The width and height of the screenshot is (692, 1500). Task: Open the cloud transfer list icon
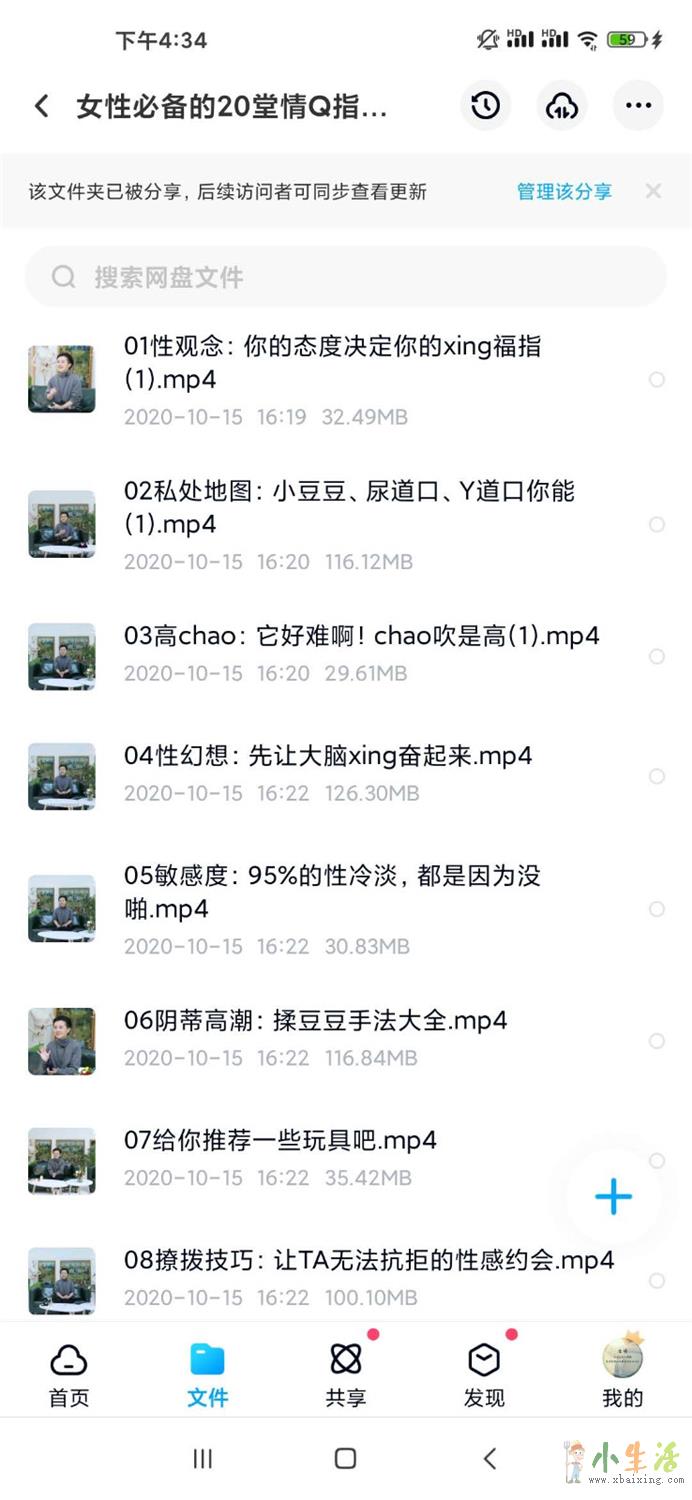point(562,105)
